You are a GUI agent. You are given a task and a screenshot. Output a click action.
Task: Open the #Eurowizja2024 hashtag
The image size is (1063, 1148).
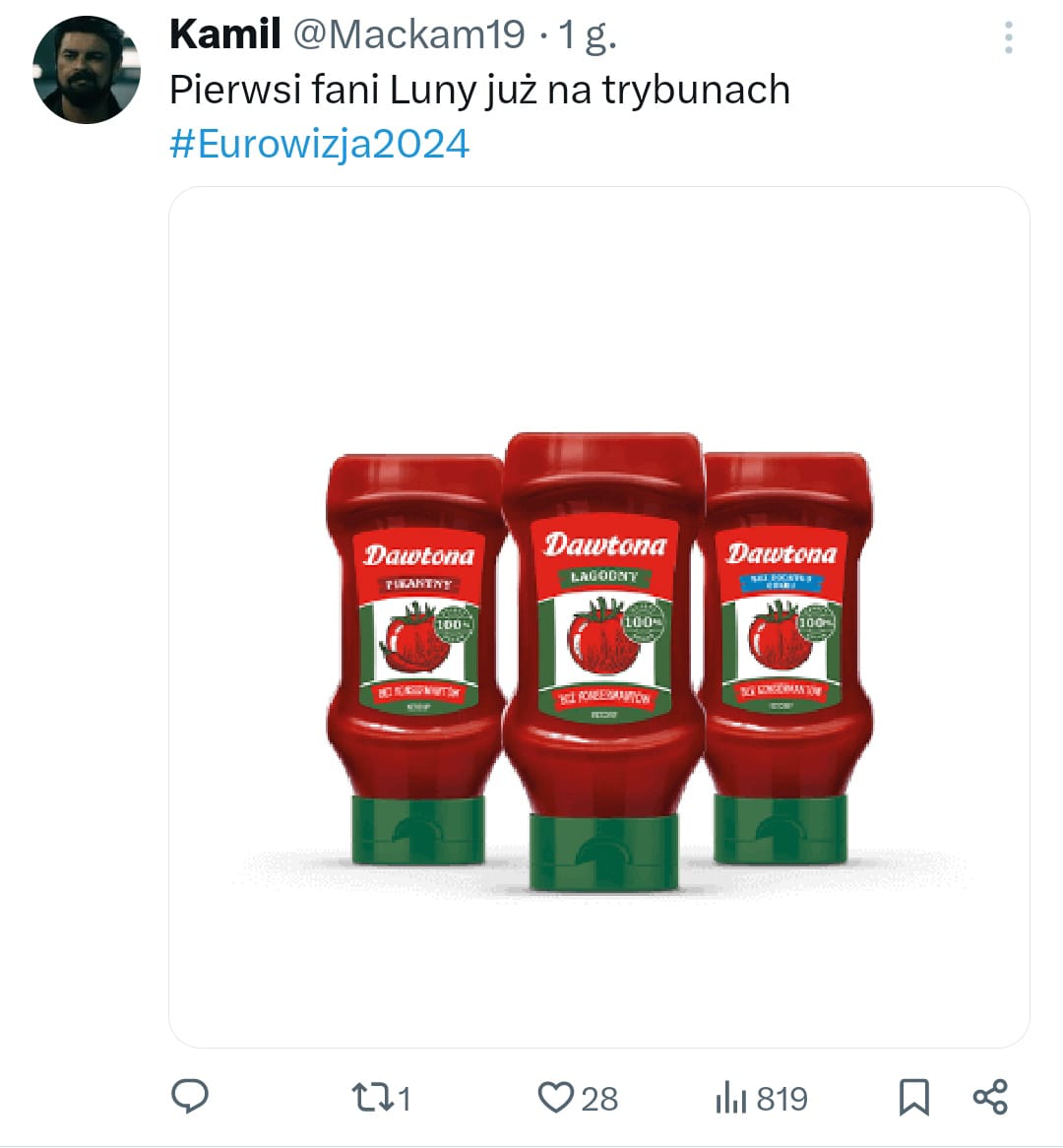pyautogui.click(x=319, y=144)
